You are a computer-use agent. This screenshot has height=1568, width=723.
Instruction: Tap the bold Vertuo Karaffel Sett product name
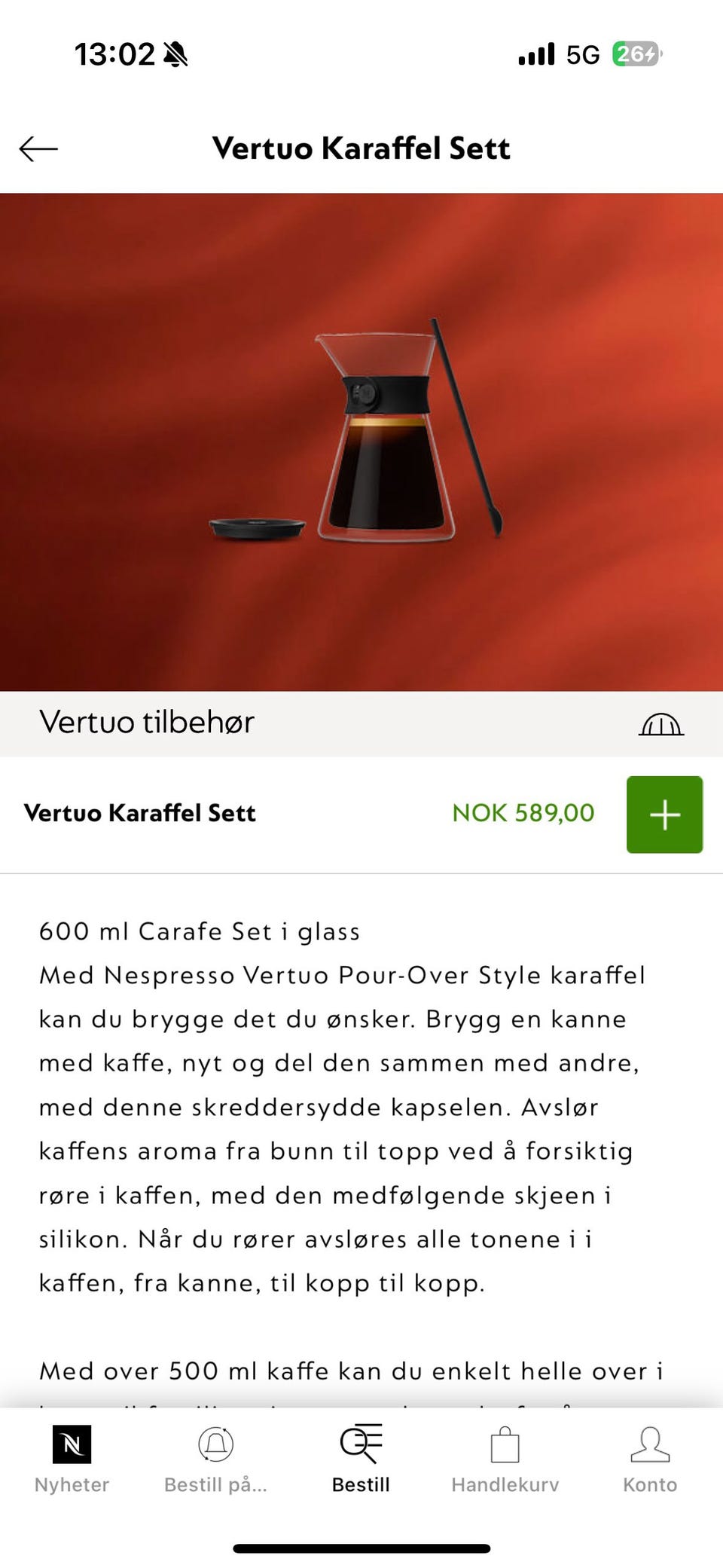coord(140,813)
